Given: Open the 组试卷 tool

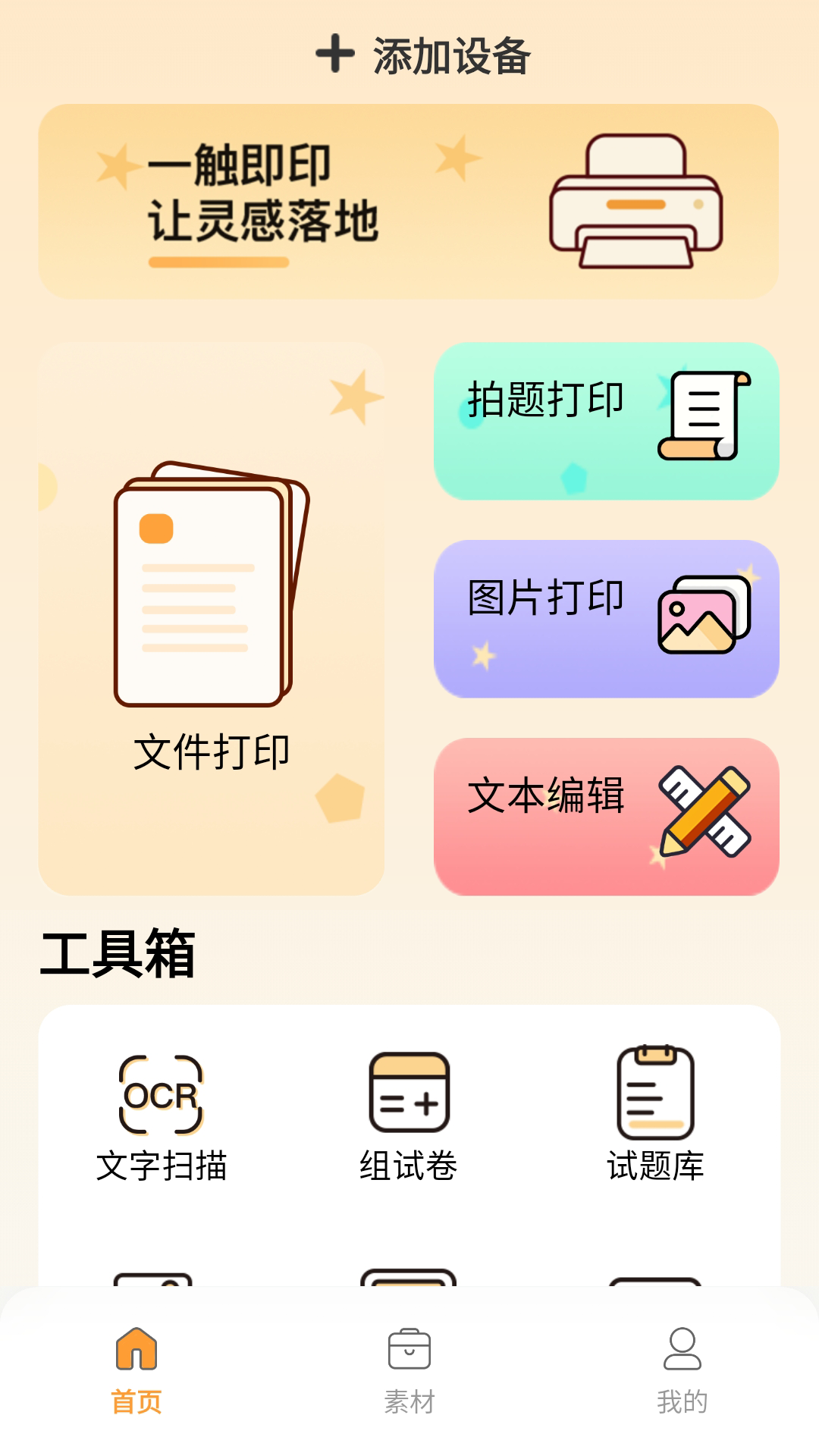Looking at the screenshot, I should [409, 1116].
